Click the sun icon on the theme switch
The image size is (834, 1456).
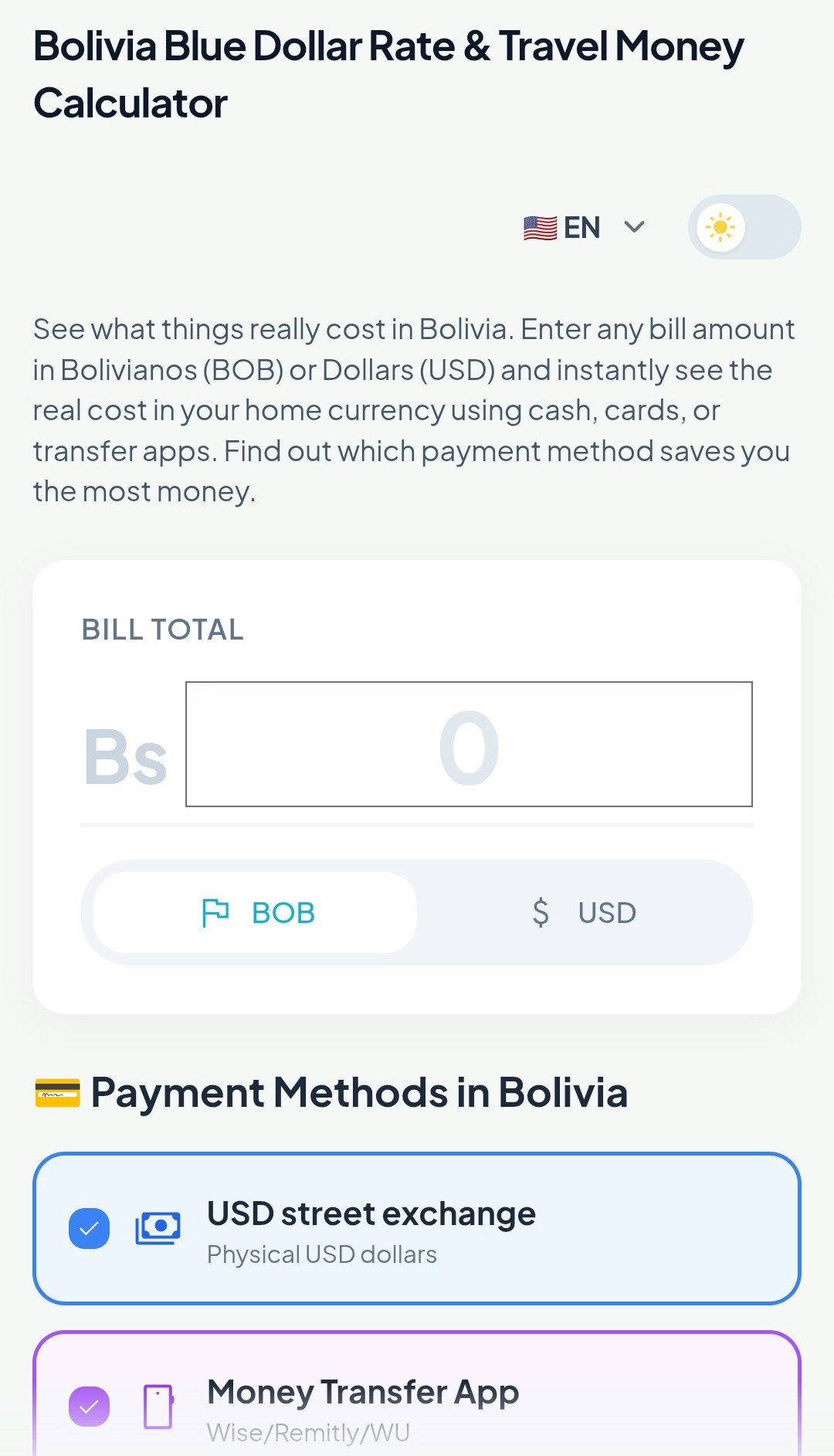pyautogui.click(x=721, y=227)
